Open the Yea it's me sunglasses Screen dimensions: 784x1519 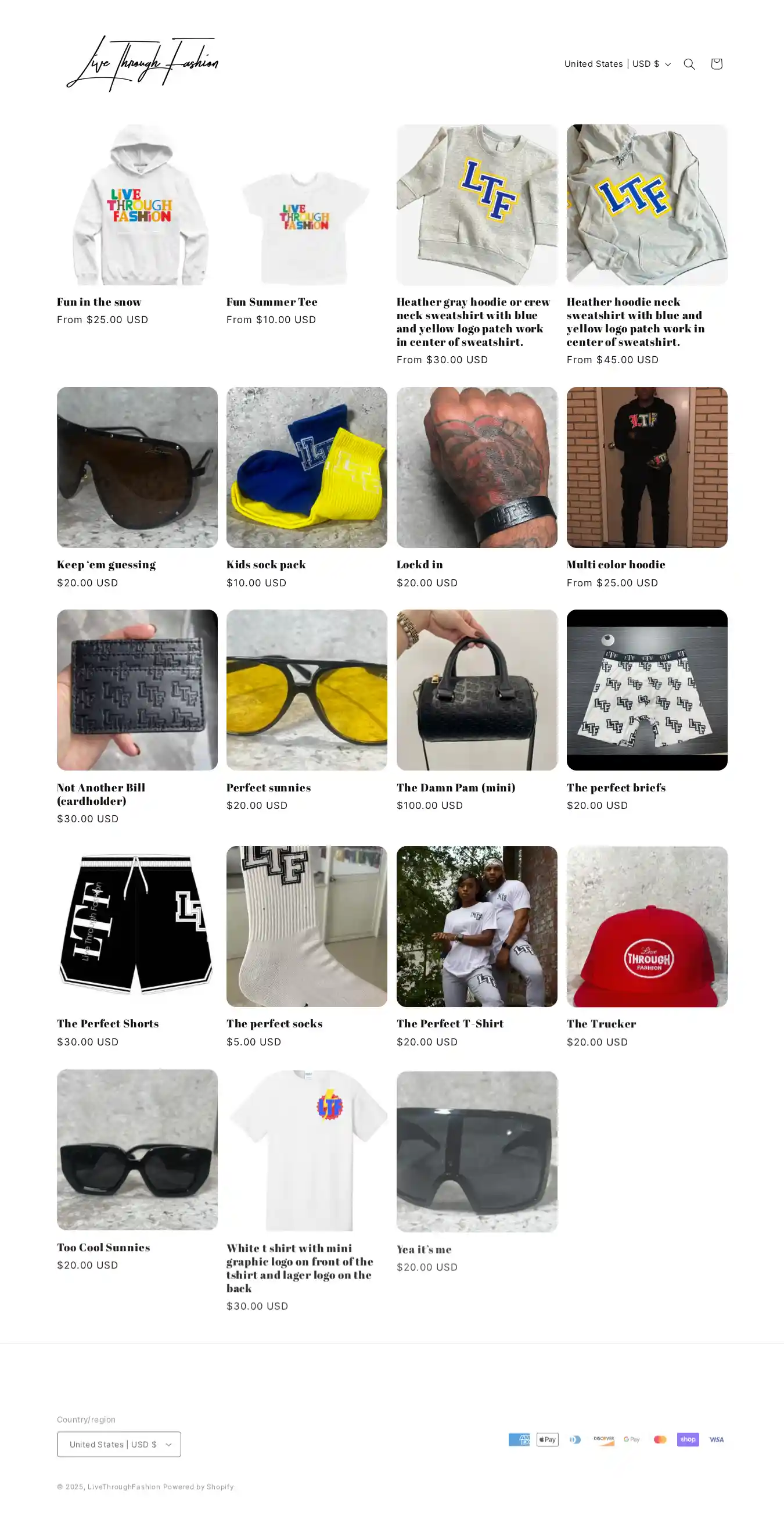tap(476, 1151)
